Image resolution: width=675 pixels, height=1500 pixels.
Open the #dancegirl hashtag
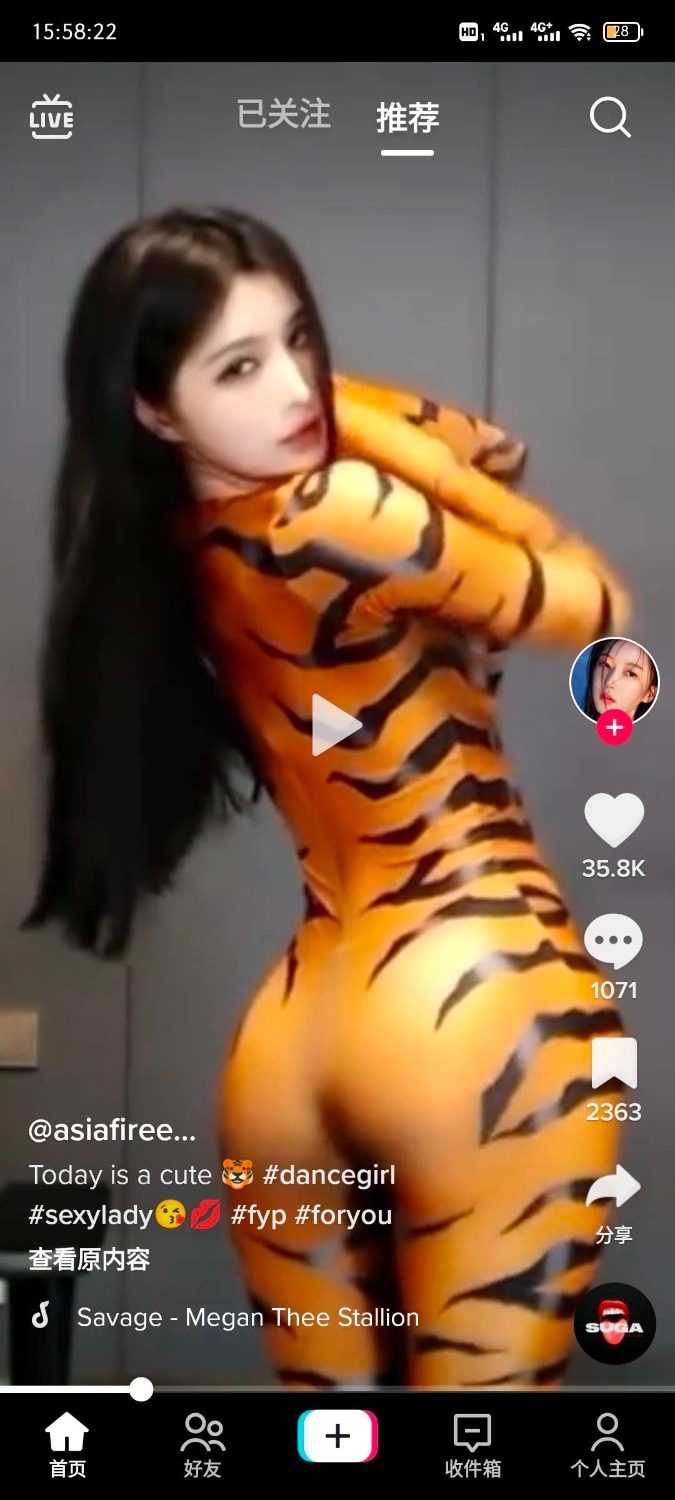pyautogui.click(x=329, y=1174)
